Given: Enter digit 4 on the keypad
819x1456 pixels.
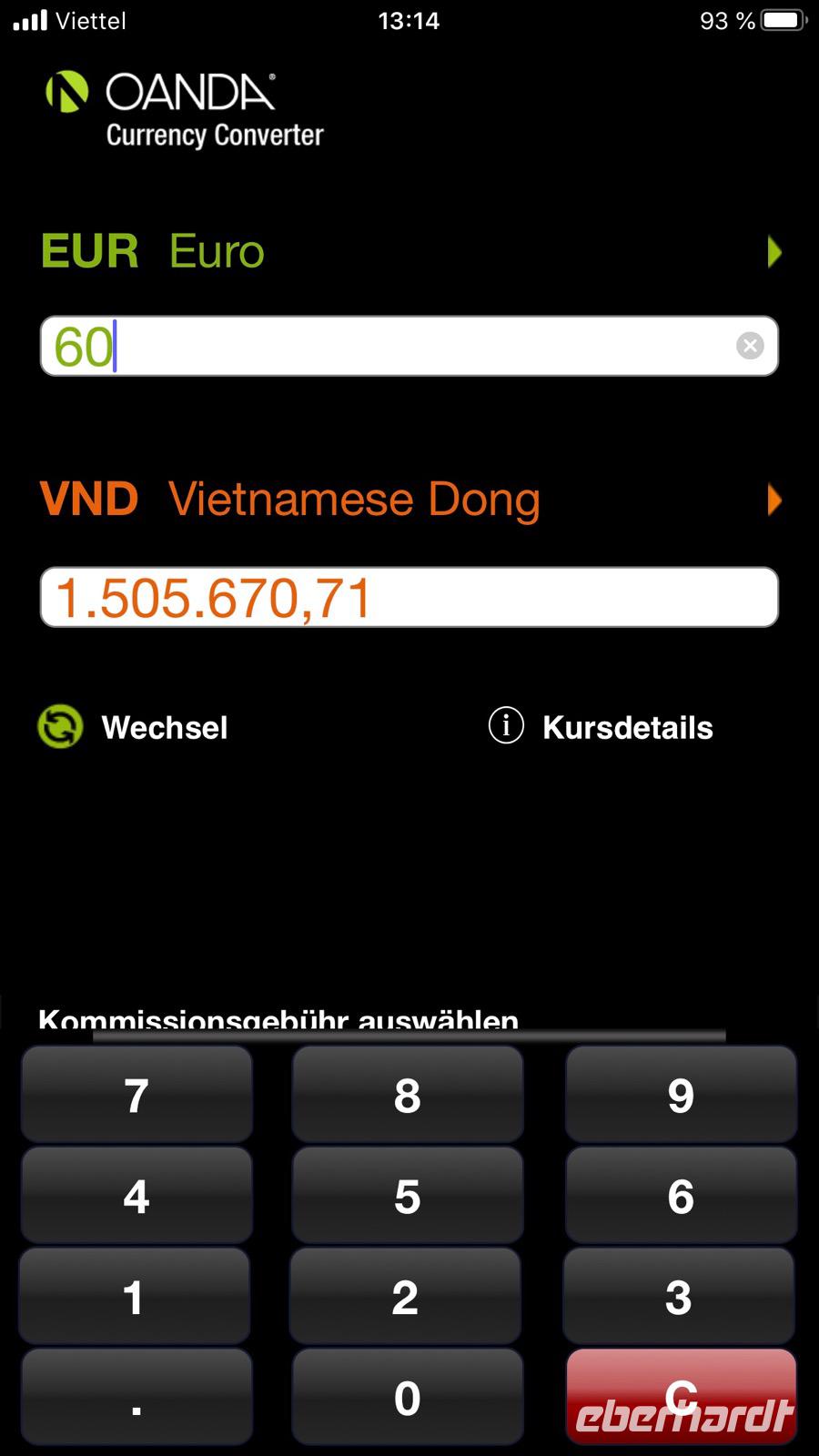Looking at the screenshot, I should (136, 1196).
